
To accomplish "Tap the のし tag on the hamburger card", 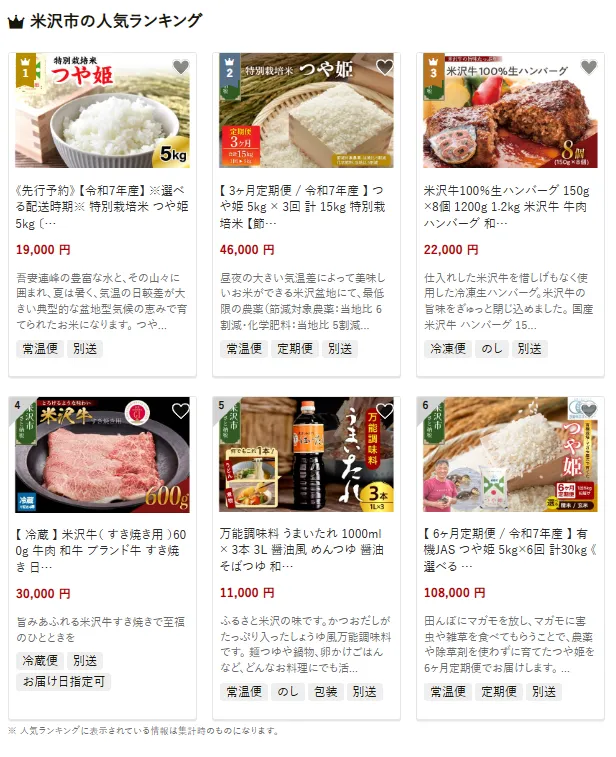I will [x=491, y=349].
